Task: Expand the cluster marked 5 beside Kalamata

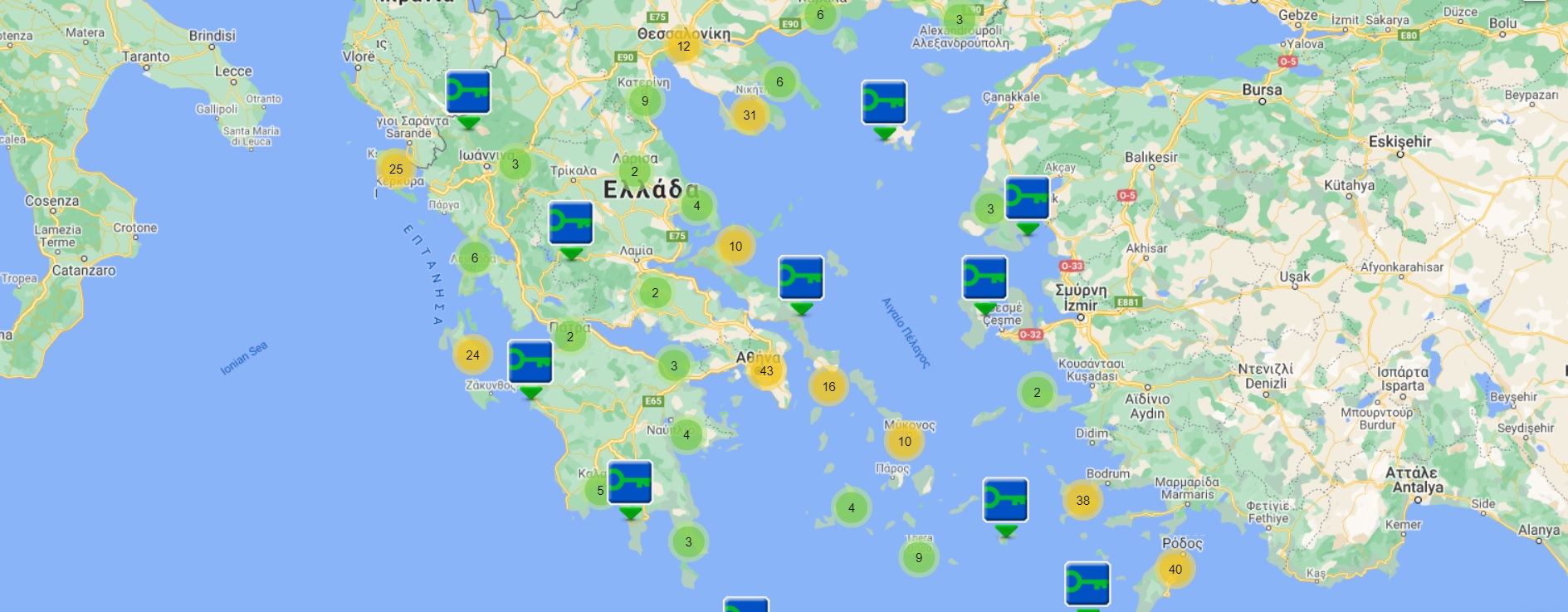Action: coord(599,491)
